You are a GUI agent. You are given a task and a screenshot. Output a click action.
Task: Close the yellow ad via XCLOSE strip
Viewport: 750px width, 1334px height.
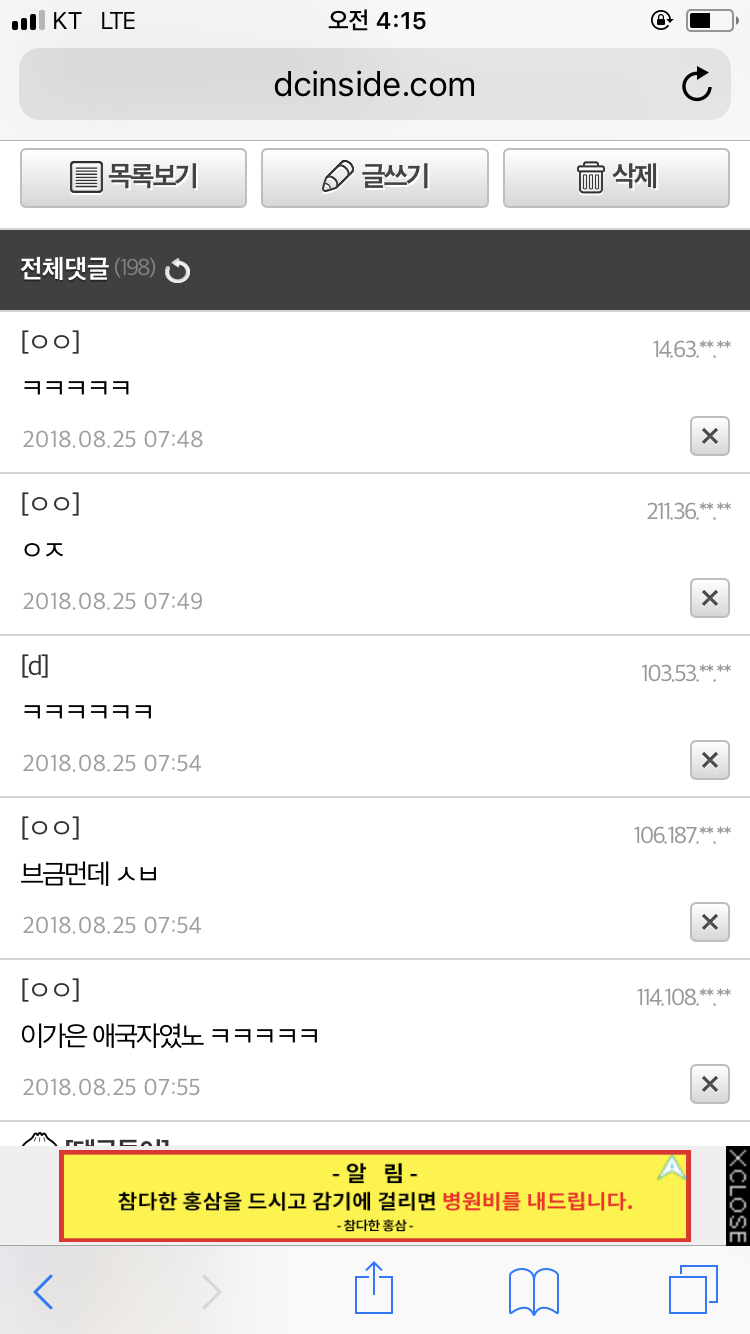[737, 1196]
